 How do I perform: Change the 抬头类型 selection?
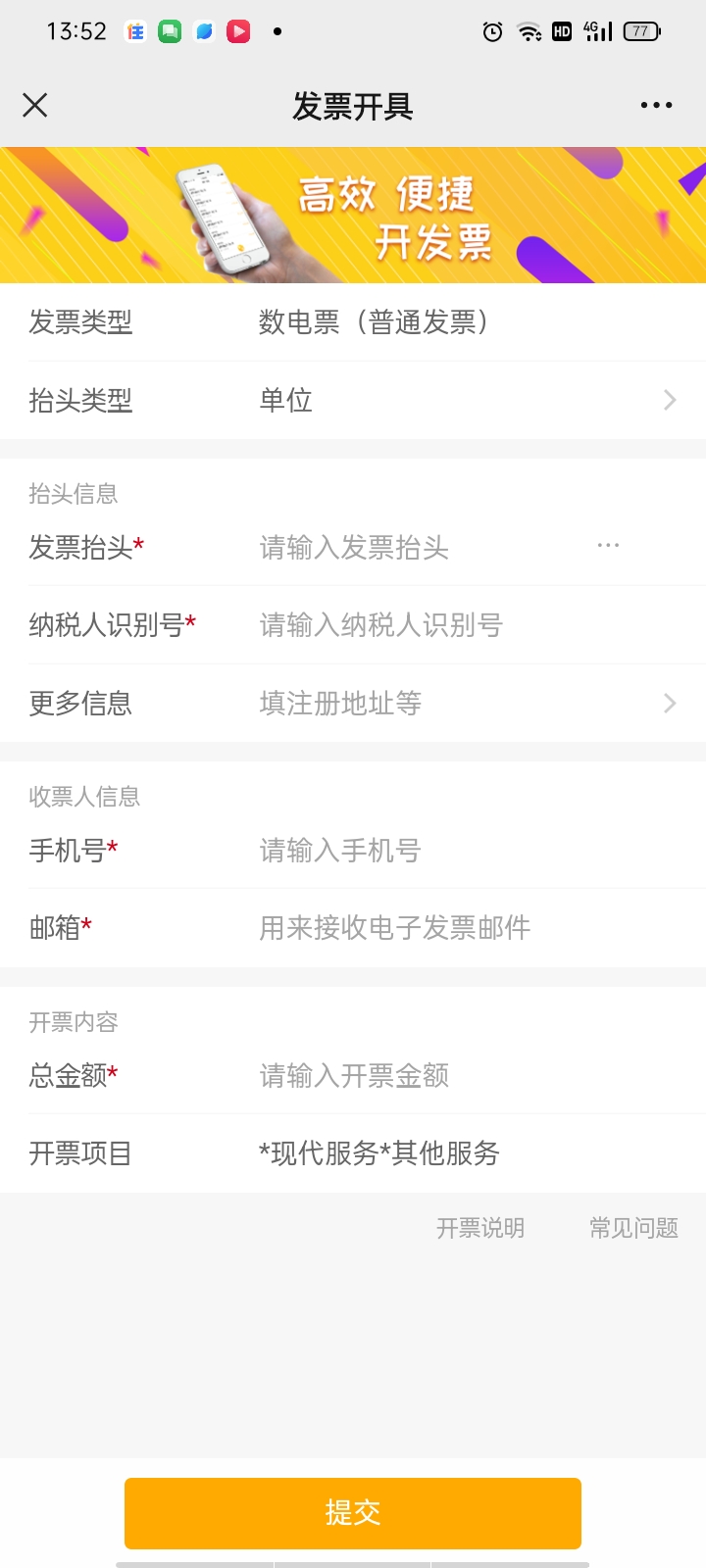[461, 400]
